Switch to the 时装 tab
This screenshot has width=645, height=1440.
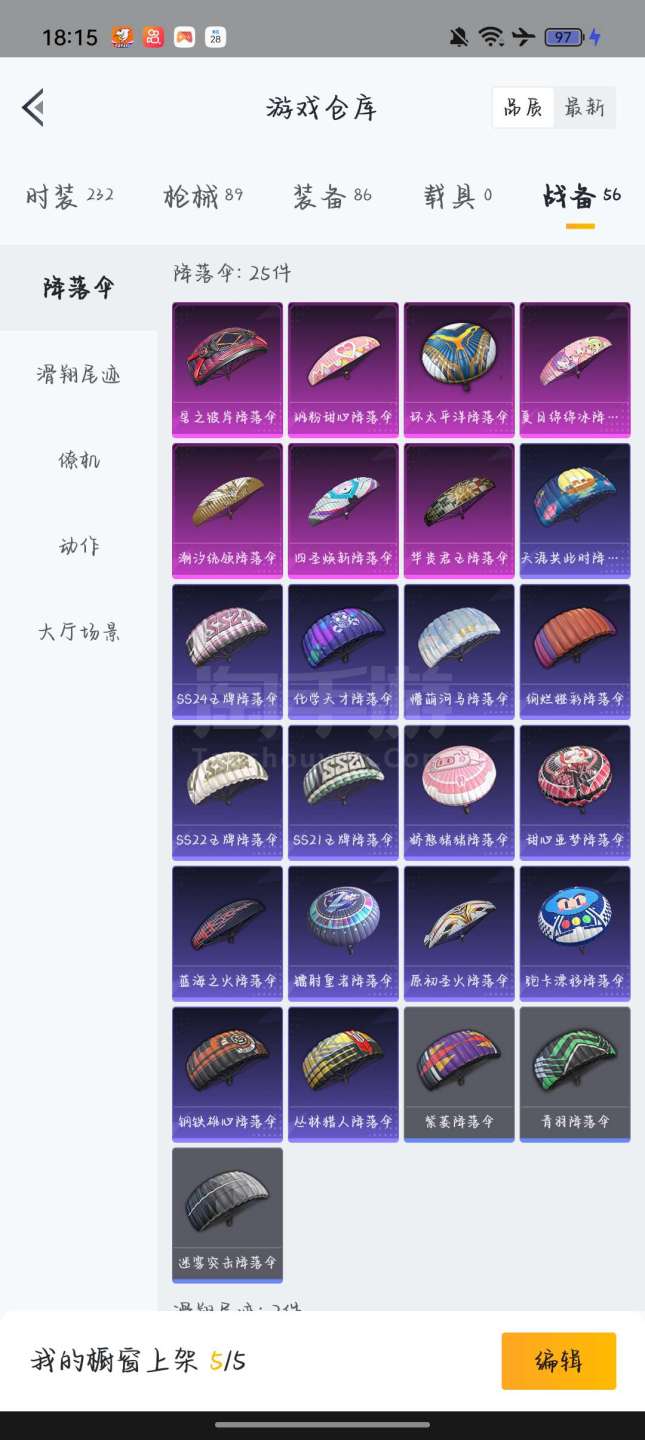pos(69,196)
